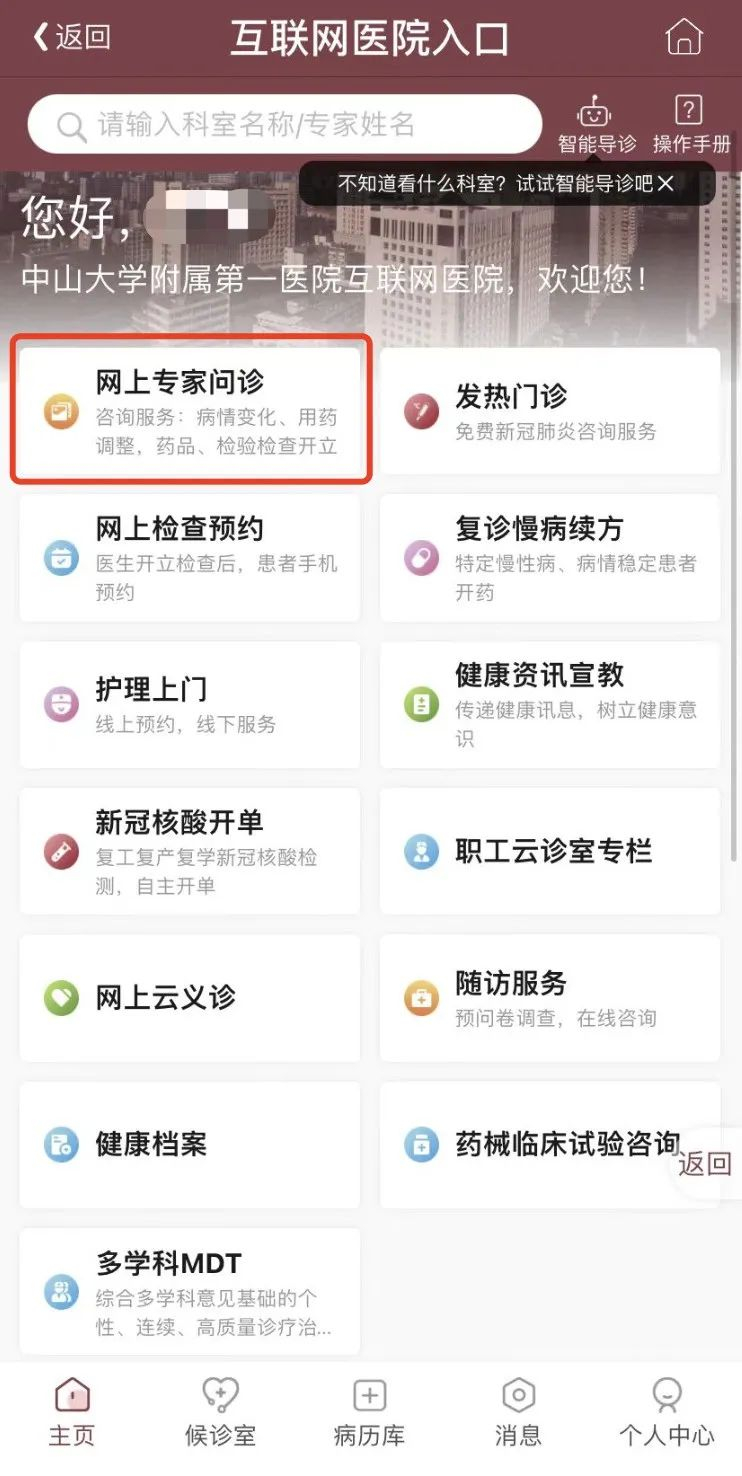Open 随访服务 card
This screenshot has width=742, height=1476.
coord(550,998)
